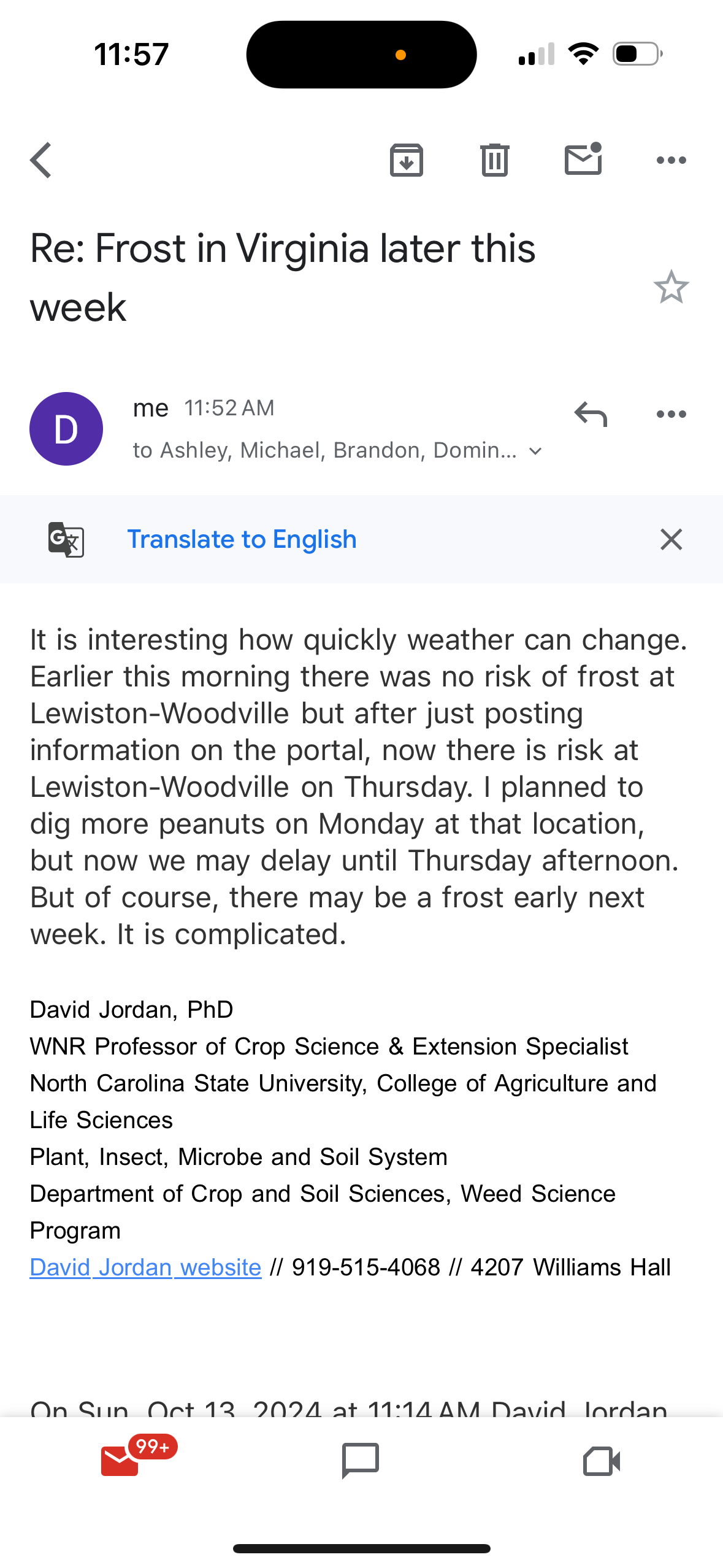
Task: Open the Google Translate icon in the banner
Action: pos(66,539)
